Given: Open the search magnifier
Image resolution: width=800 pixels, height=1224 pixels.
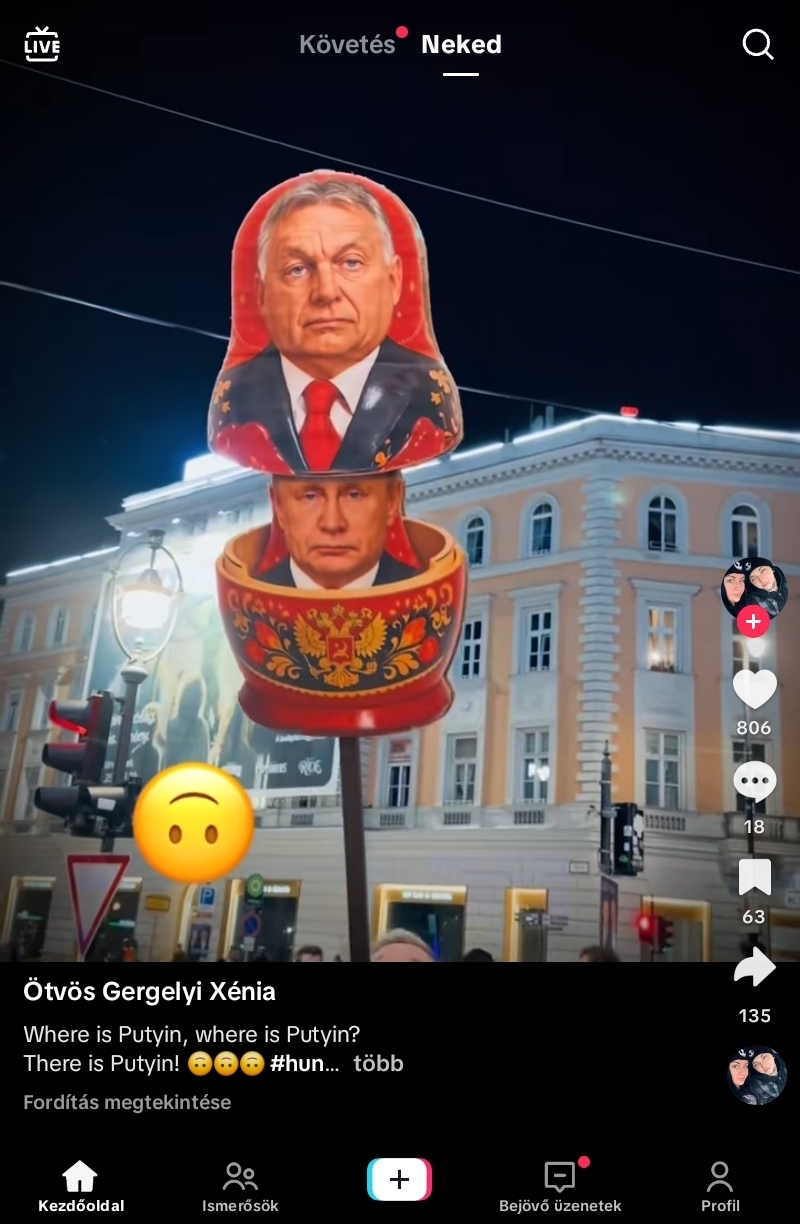Looking at the screenshot, I should pyautogui.click(x=758, y=45).
